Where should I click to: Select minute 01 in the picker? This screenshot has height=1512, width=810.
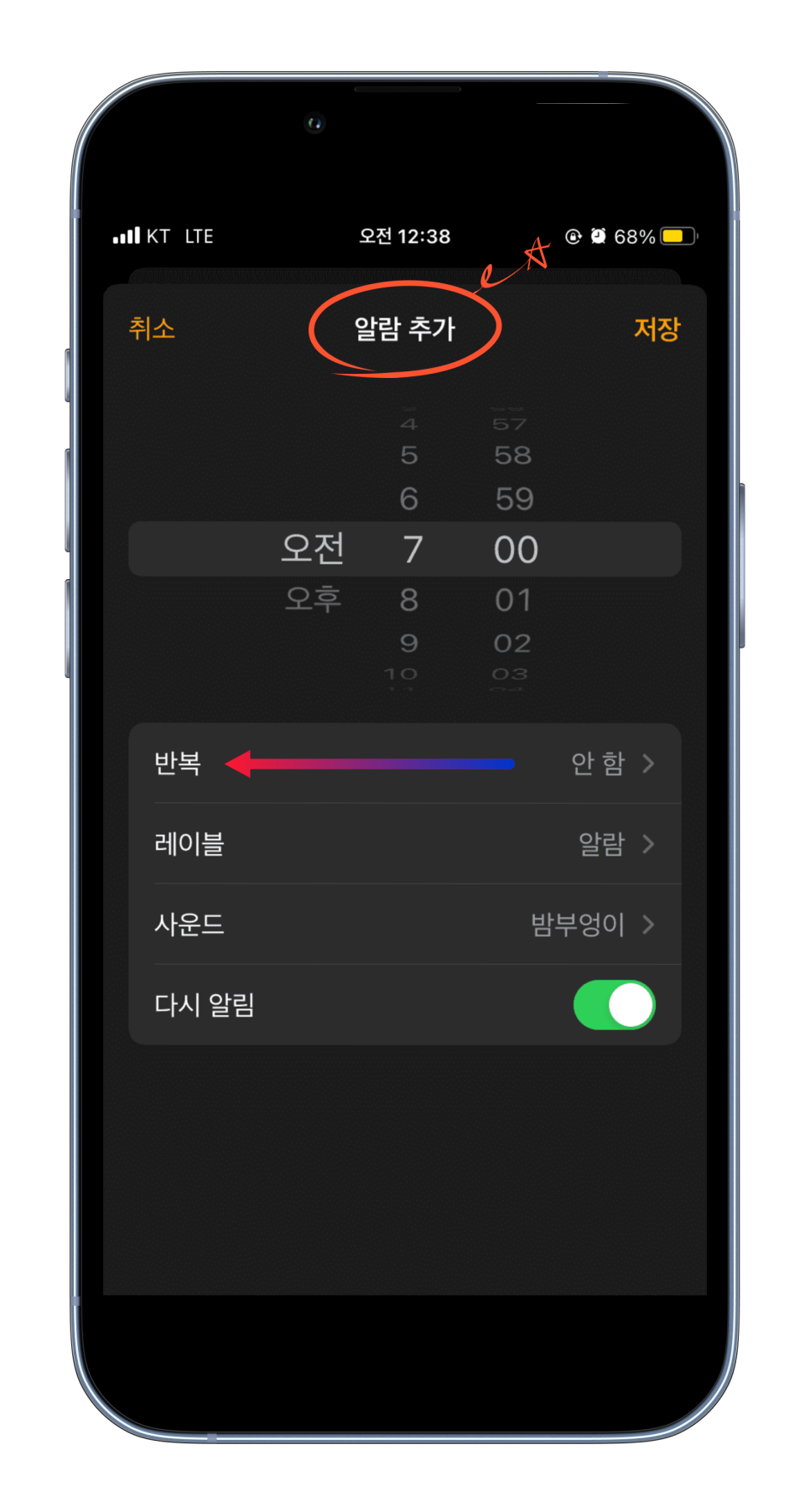(513, 600)
